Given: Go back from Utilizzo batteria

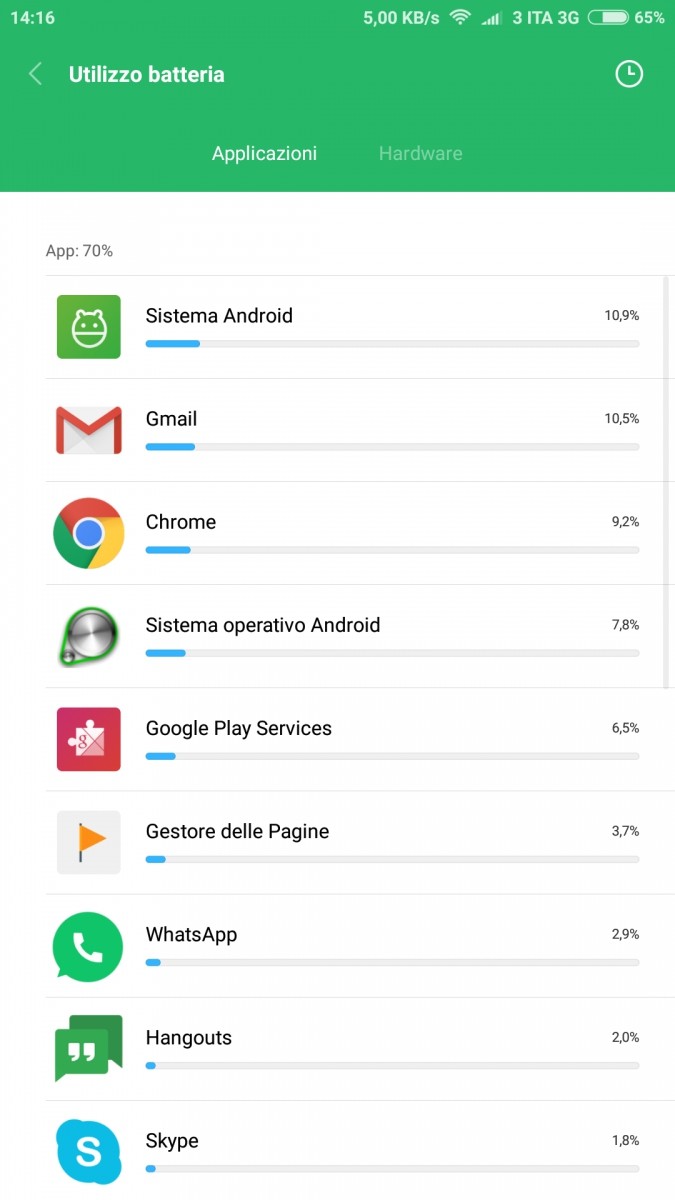Looking at the screenshot, I should [x=35, y=74].
